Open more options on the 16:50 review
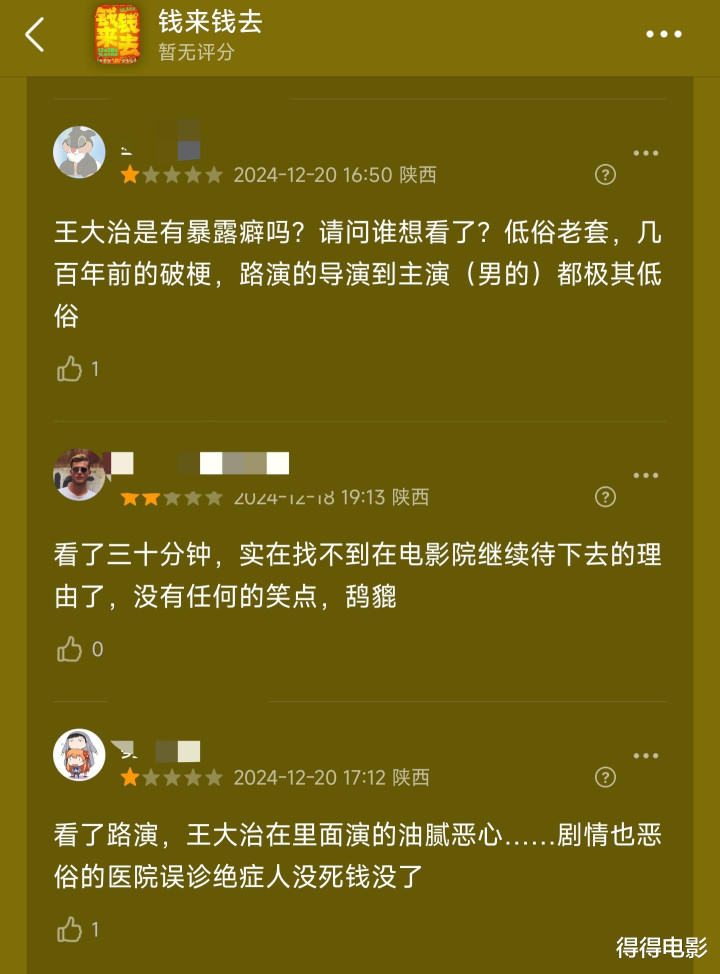Screen dimensions: 720x974 click(x=646, y=153)
